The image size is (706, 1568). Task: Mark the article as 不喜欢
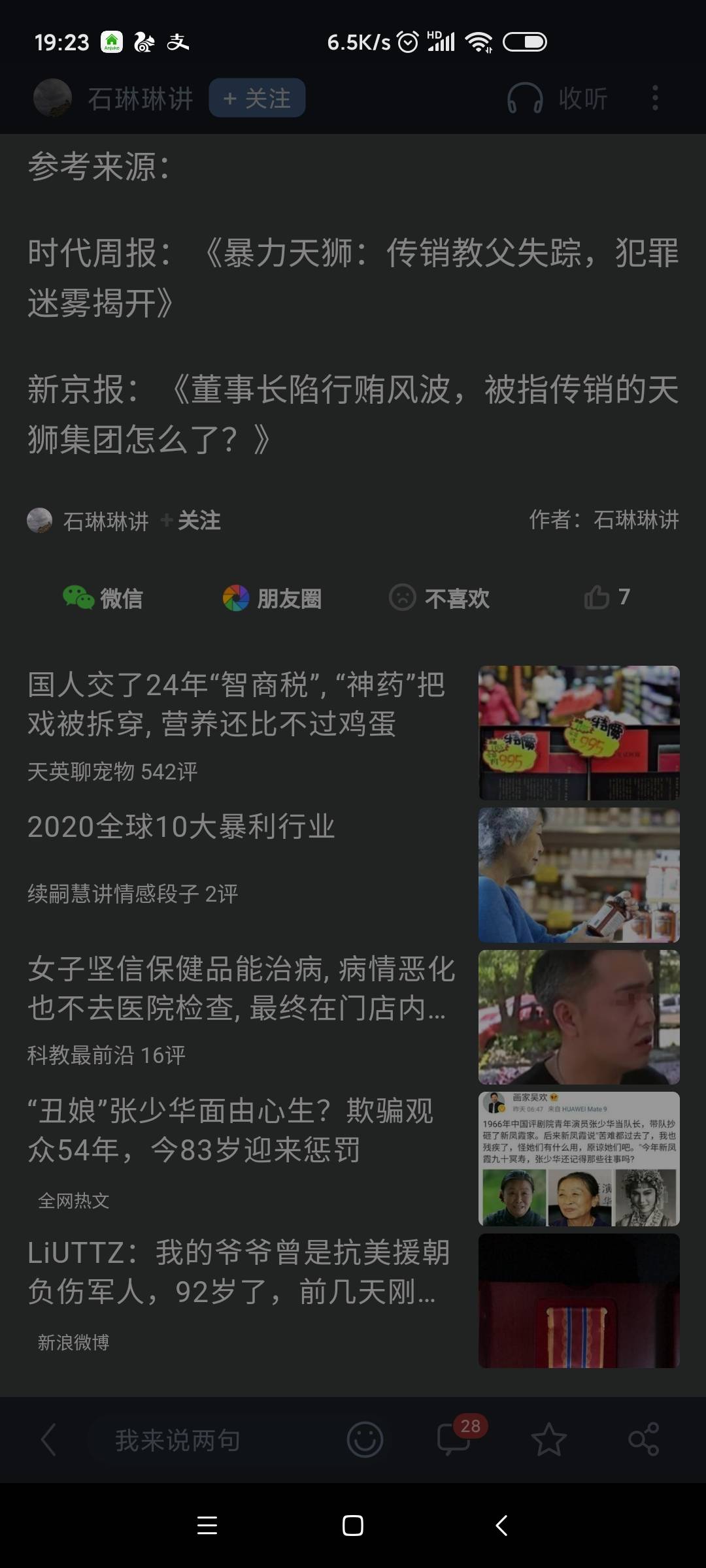(x=439, y=598)
